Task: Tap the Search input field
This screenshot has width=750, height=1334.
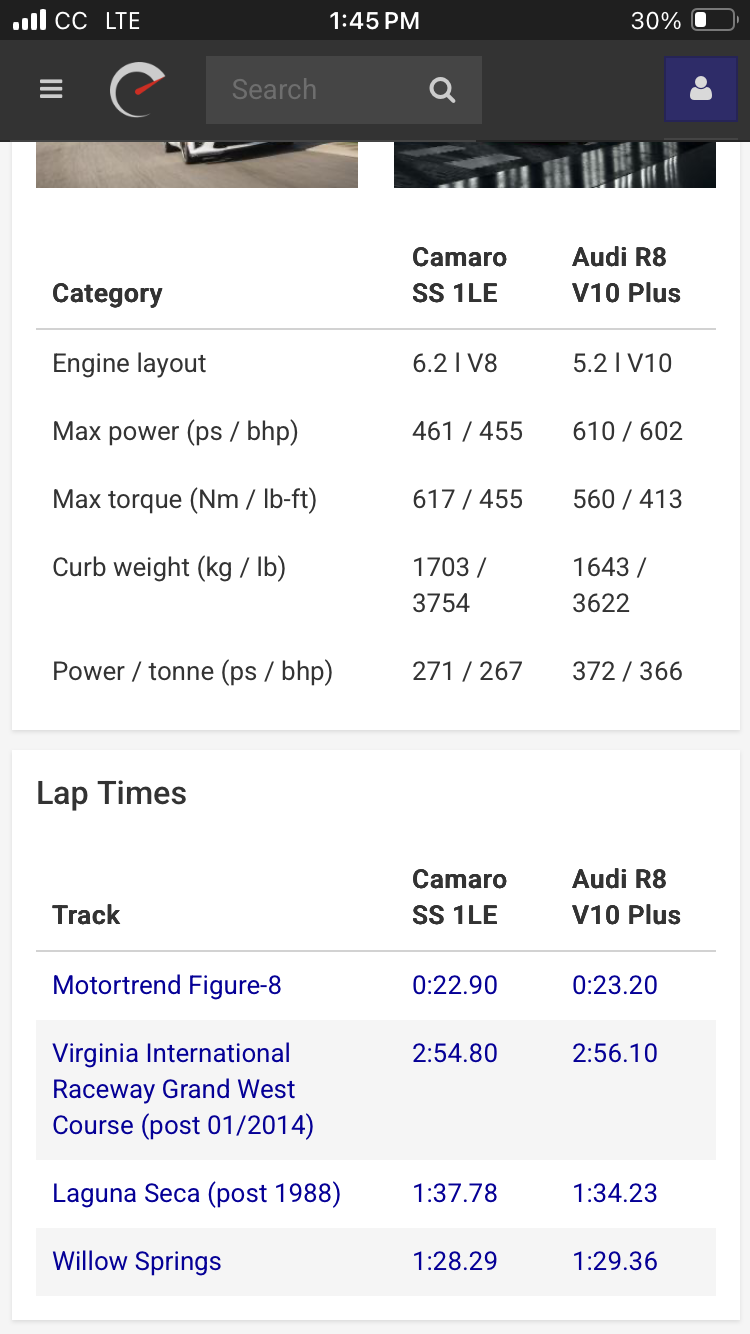Action: (315, 90)
